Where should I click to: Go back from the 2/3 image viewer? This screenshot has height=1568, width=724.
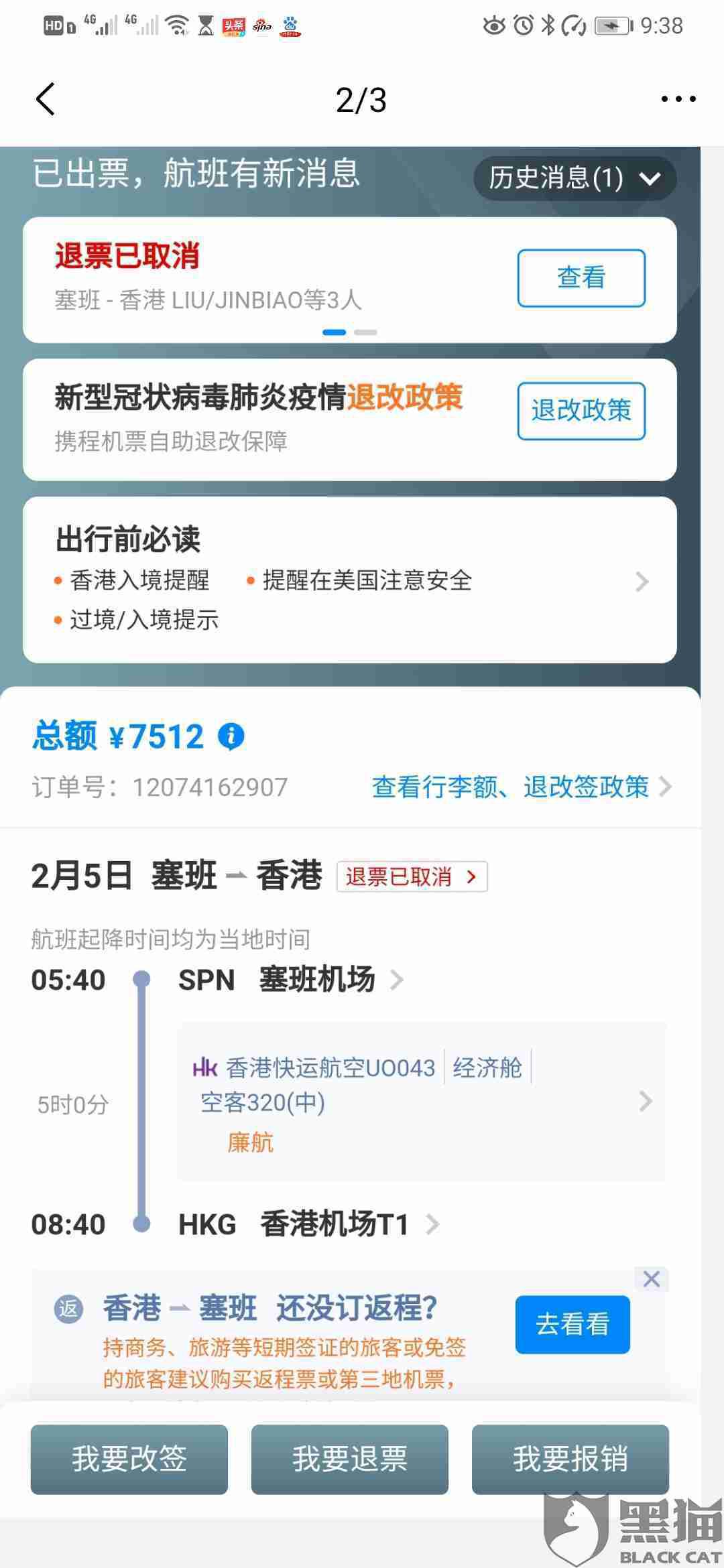click(x=45, y=100)
